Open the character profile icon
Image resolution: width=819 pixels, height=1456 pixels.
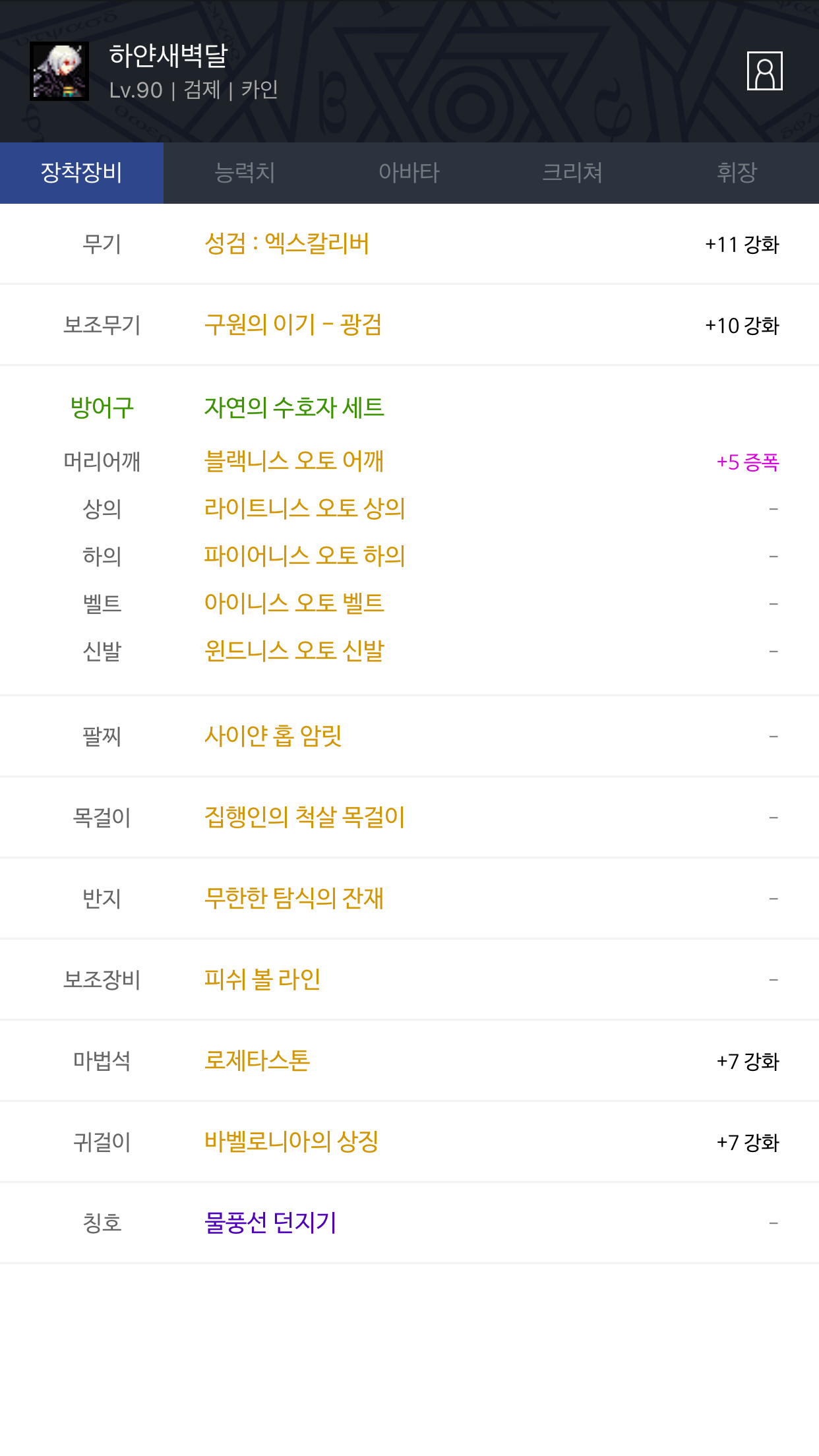pyautogui.click(x=764, y=71)
